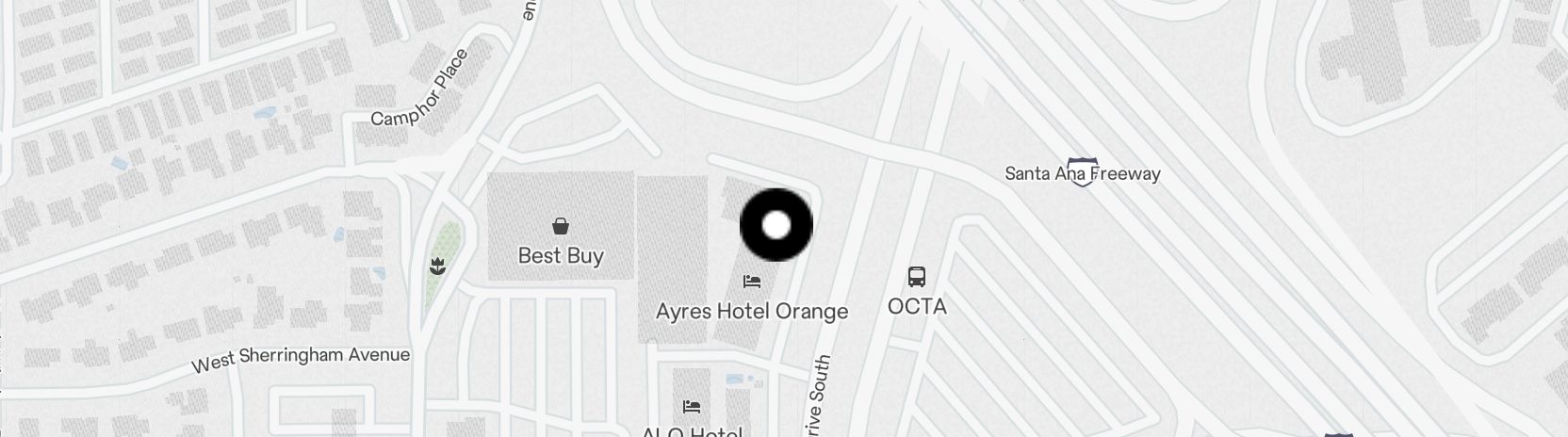Tap the black location pin marker
Image resolution: width=1568 pixels, height=437 pixels.
click(x=776, y=225)
